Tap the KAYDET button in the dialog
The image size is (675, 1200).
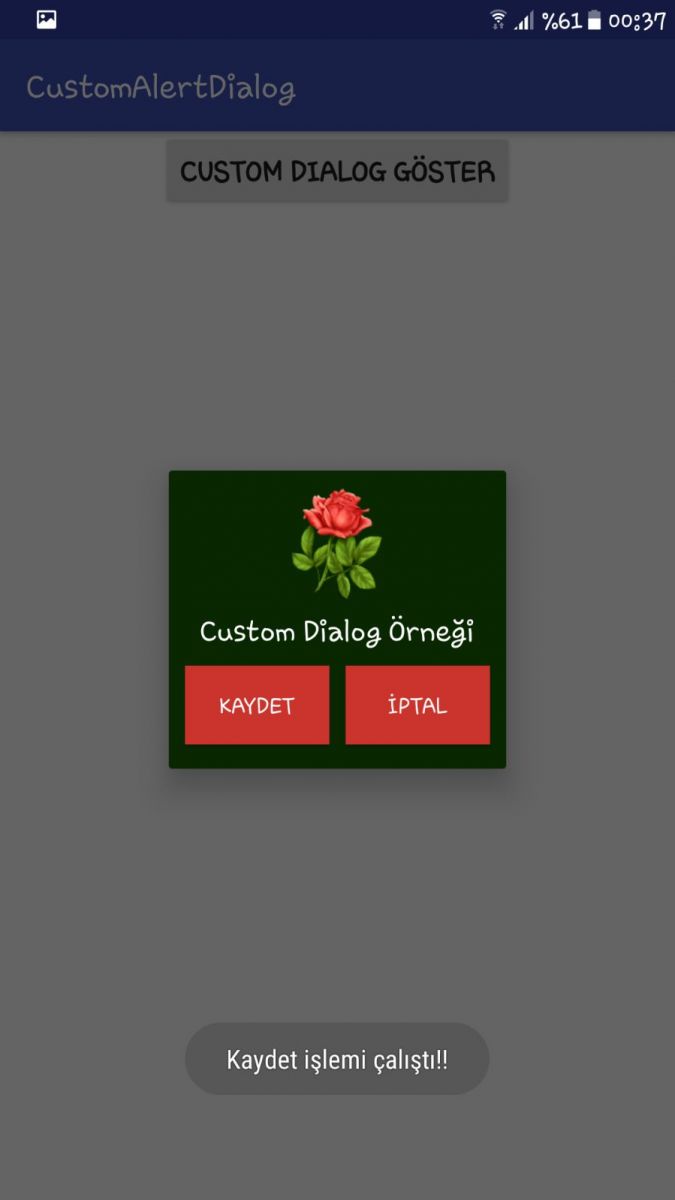[x=257, y=705]
